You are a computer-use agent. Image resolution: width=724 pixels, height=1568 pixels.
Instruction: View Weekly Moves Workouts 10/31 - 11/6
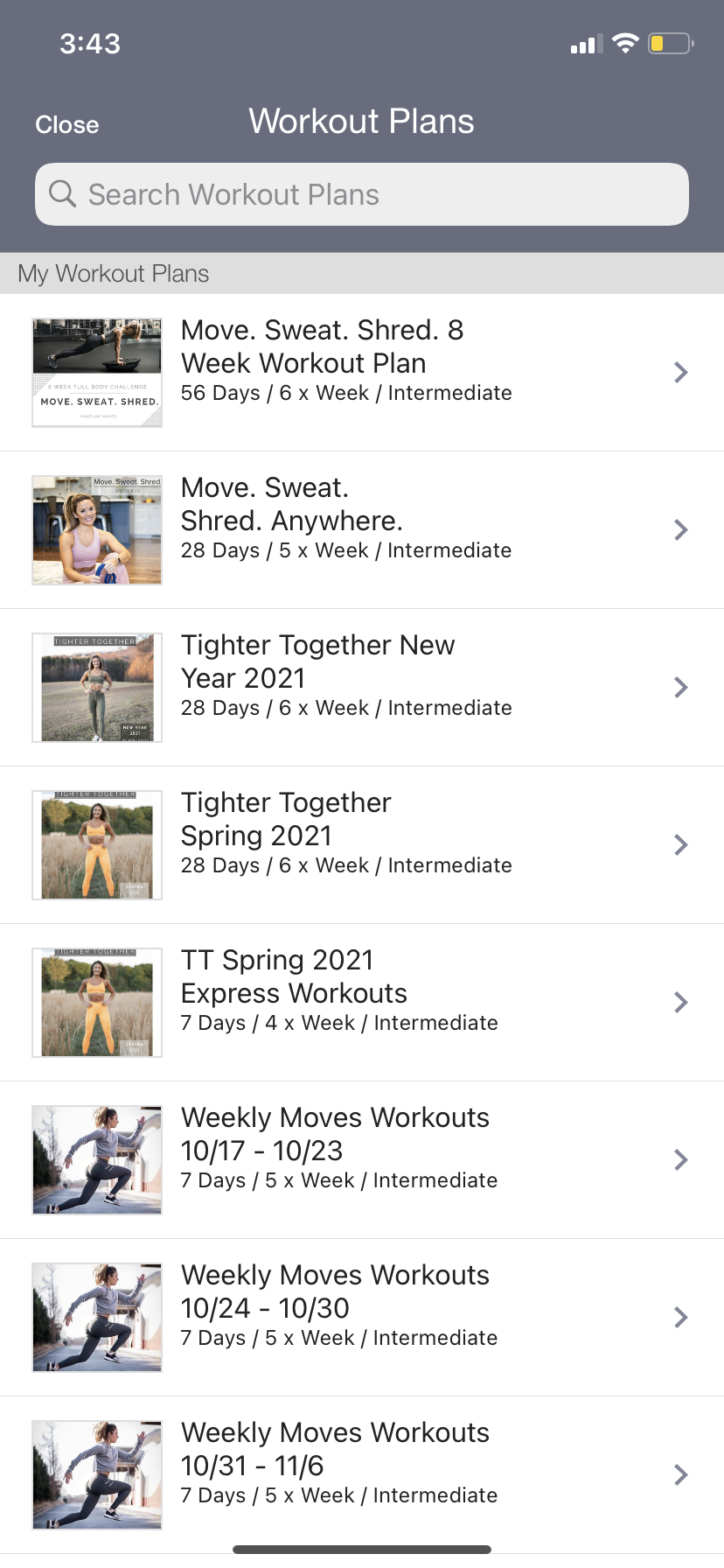(x=362, y=1475)
